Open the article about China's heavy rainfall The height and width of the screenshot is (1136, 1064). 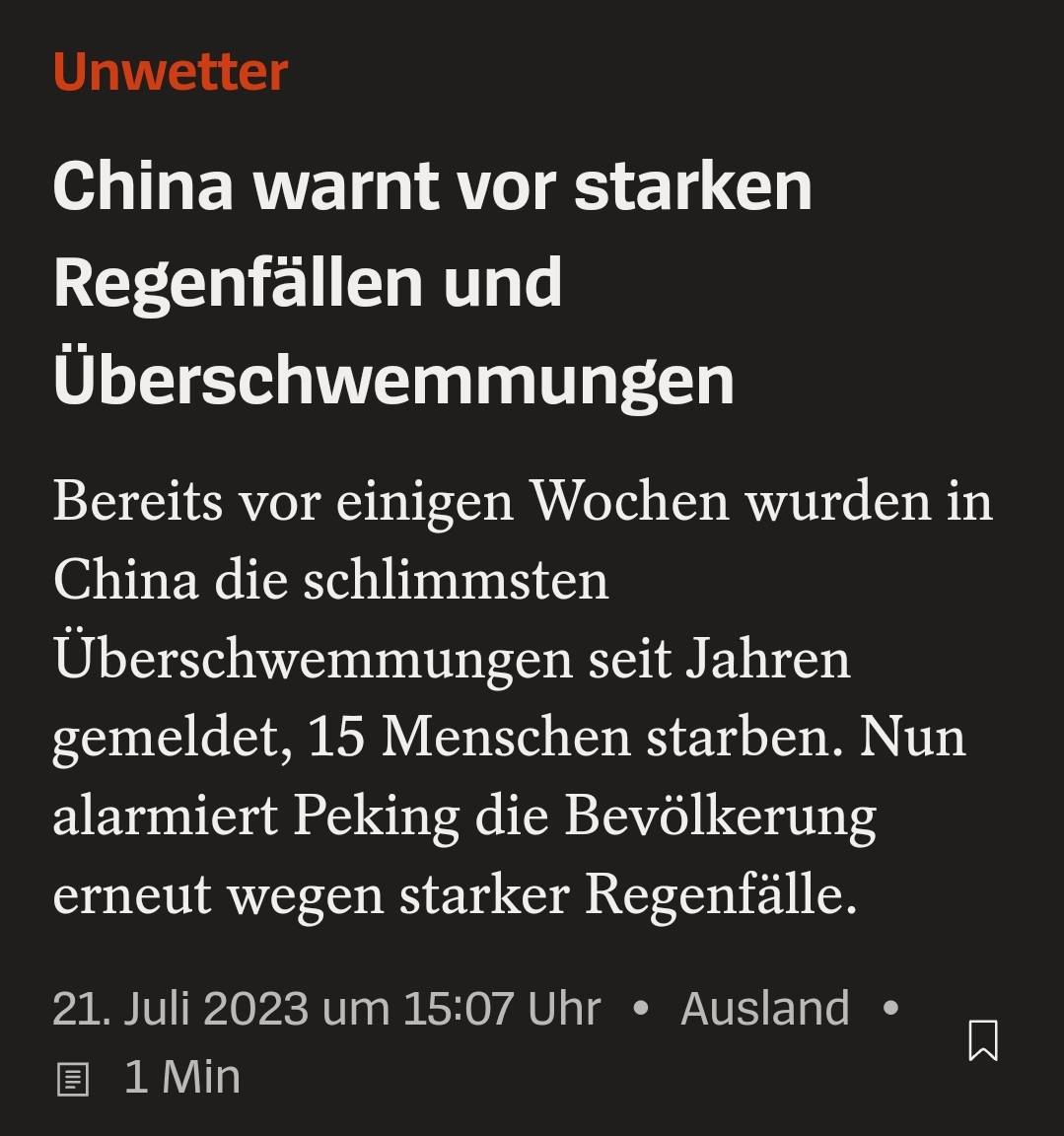(x=433, y=282)
